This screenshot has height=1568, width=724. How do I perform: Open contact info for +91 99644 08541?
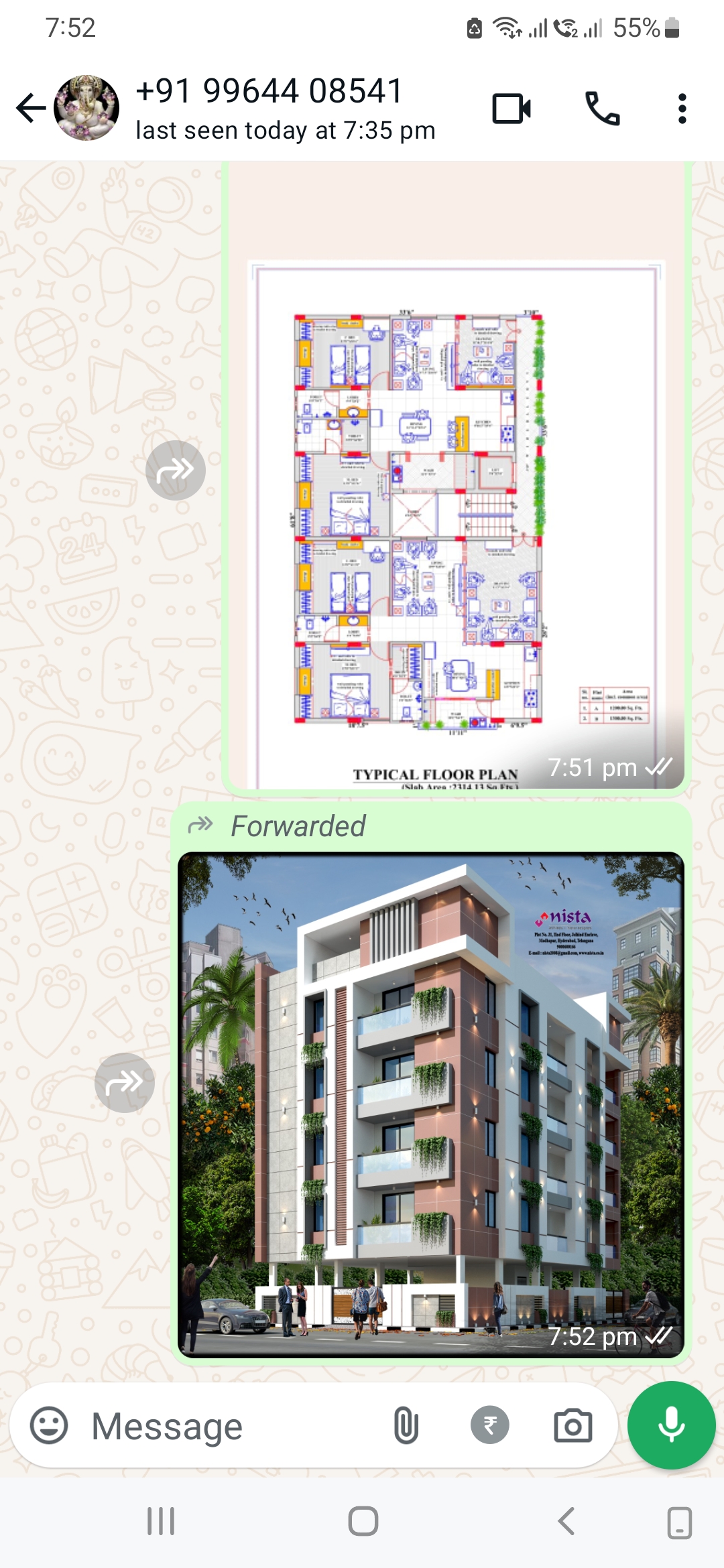point(285,109)
